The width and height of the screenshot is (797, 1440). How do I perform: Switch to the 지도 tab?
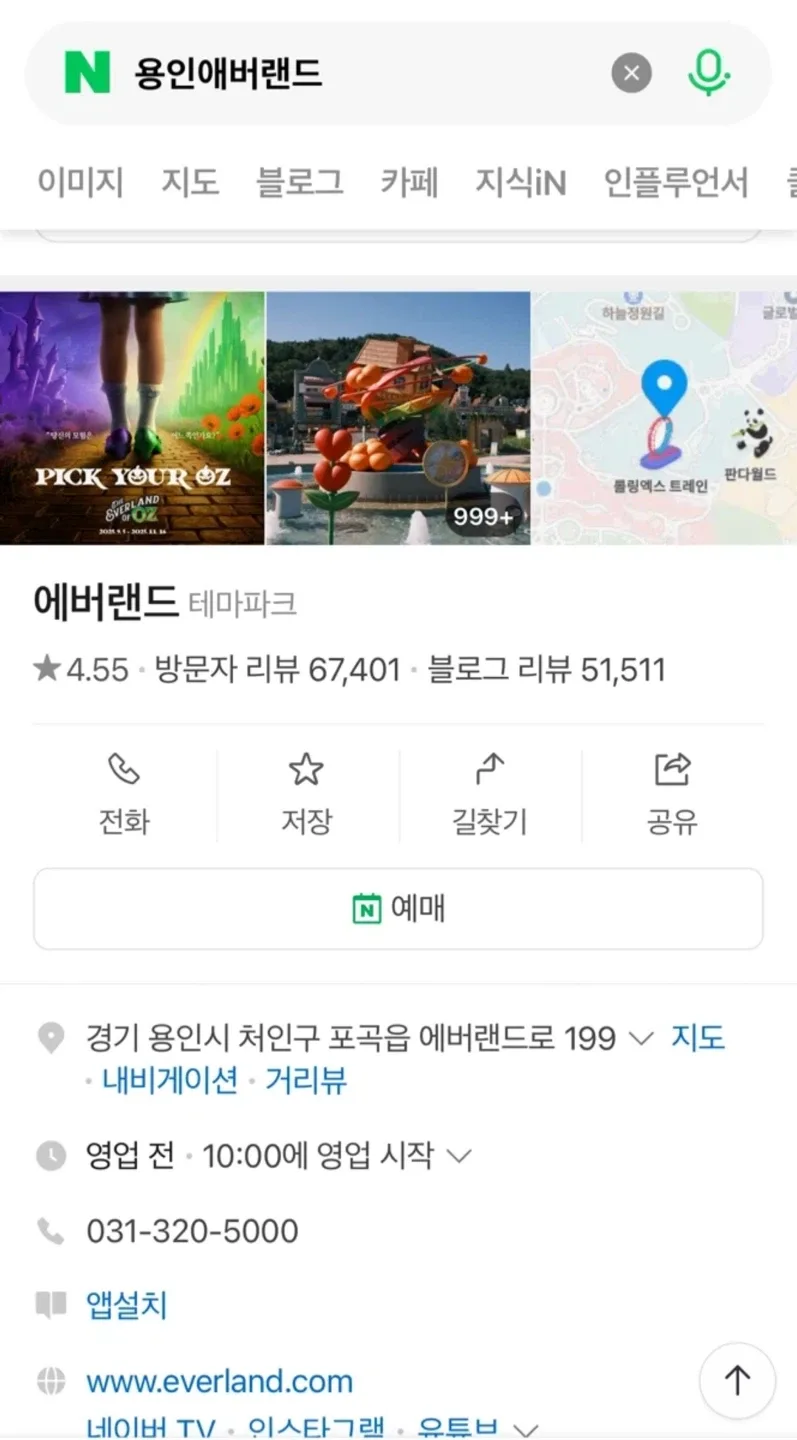tap(190, 182)
